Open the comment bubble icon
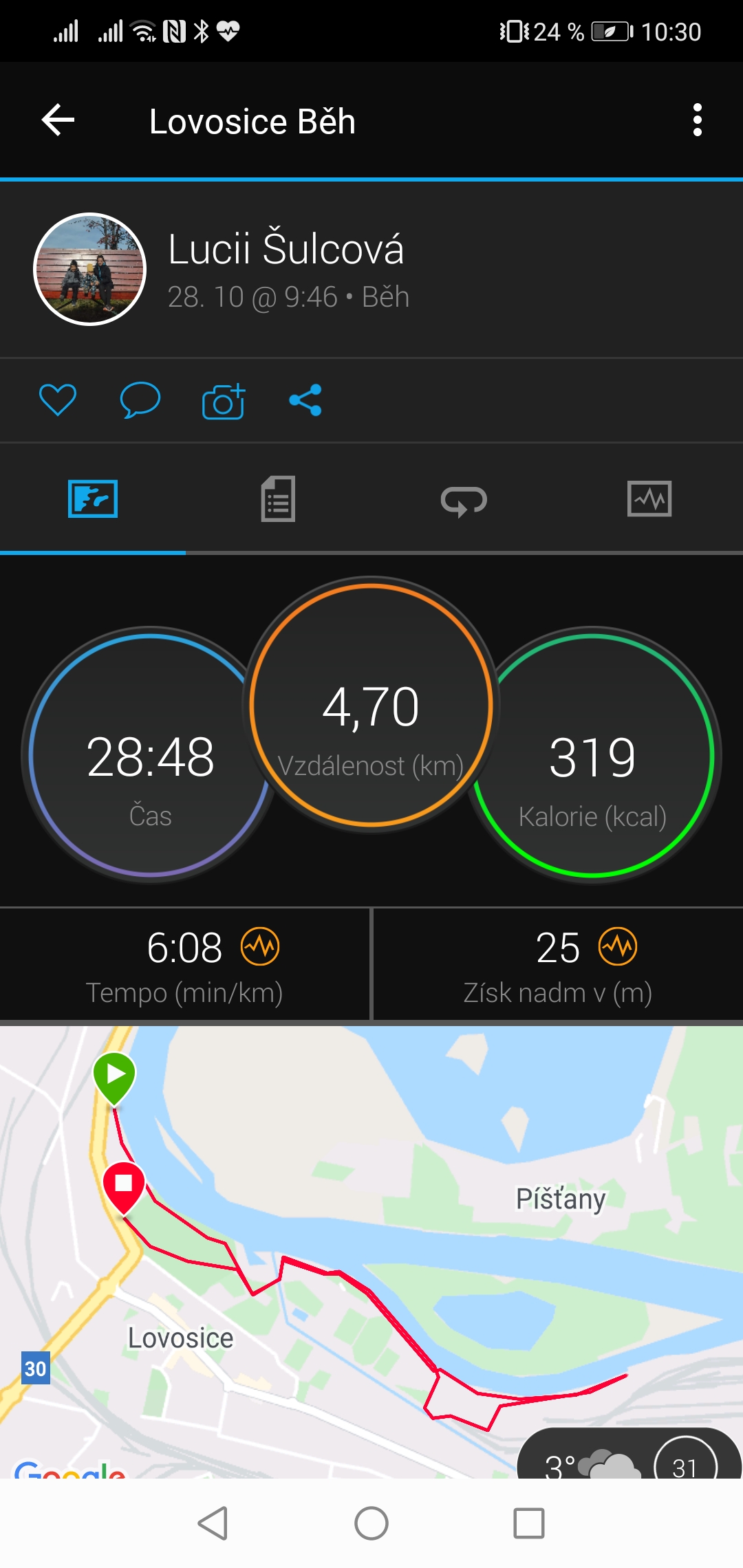 (x=140, y=400)
